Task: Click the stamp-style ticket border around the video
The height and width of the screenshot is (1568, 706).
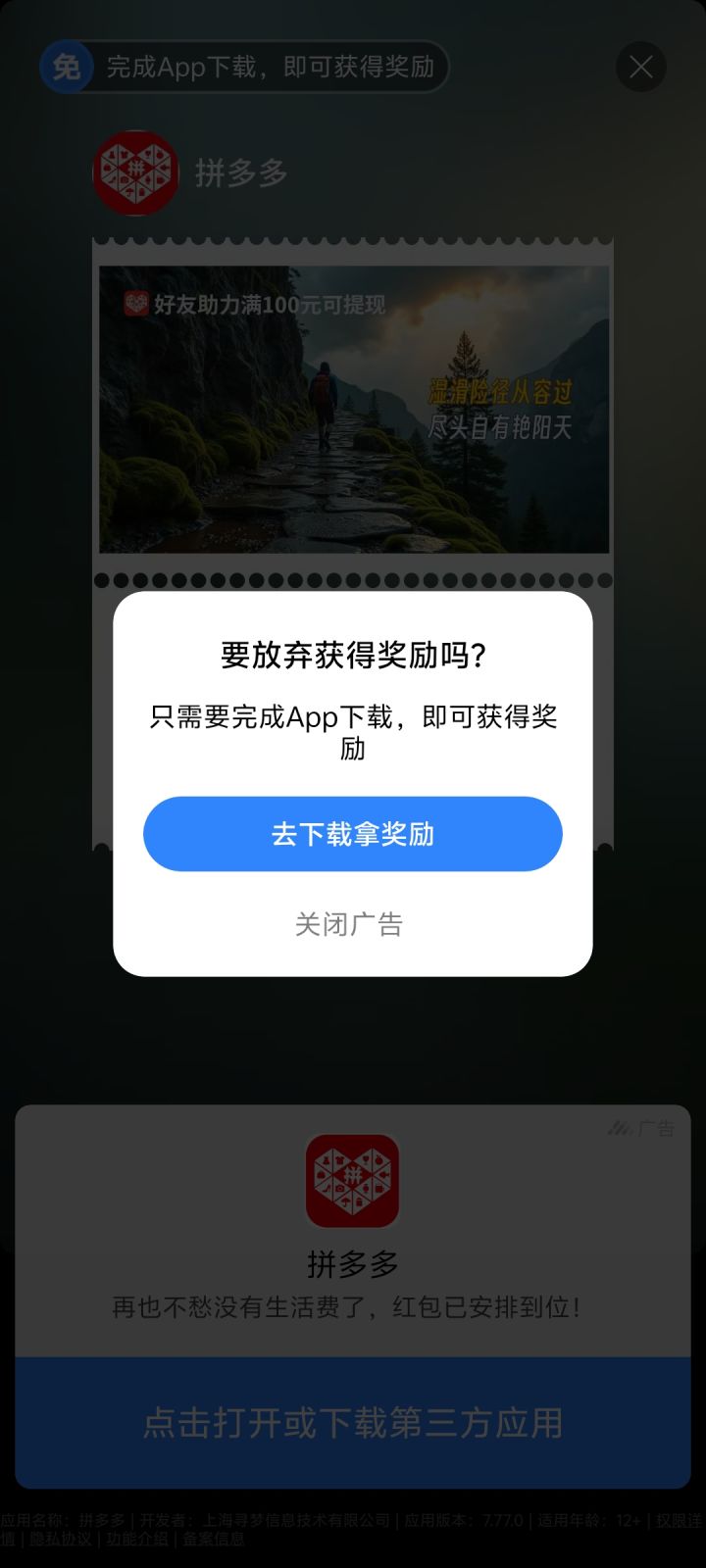Action: coord(353,242)
